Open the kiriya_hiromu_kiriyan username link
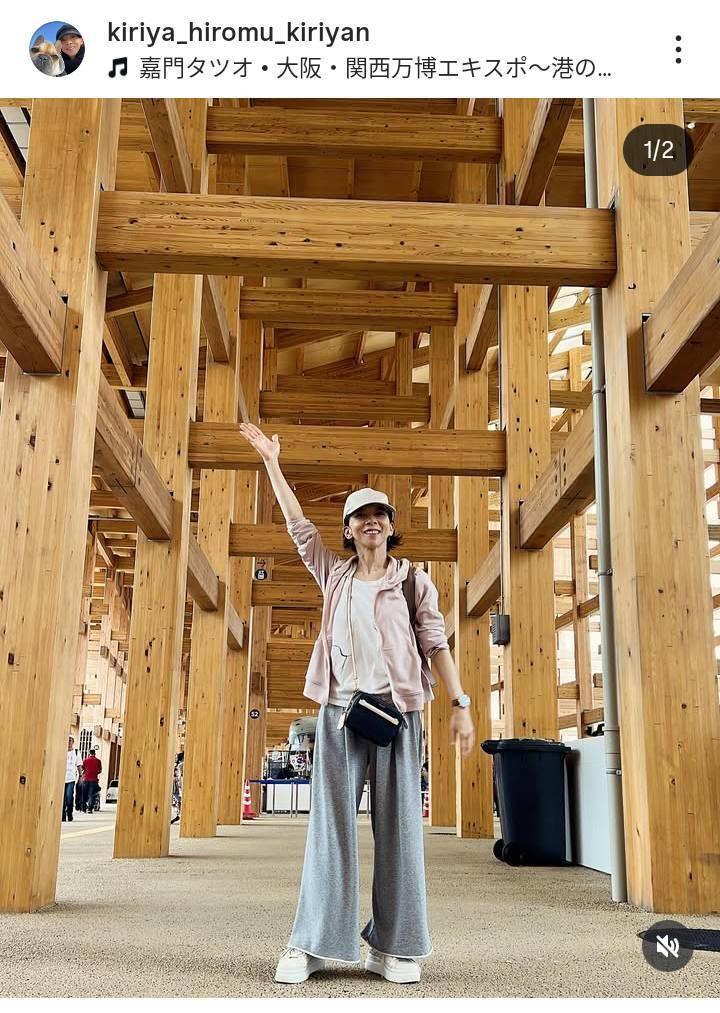The height and width of the screenshot is (1013, 720). click(238, 31)
